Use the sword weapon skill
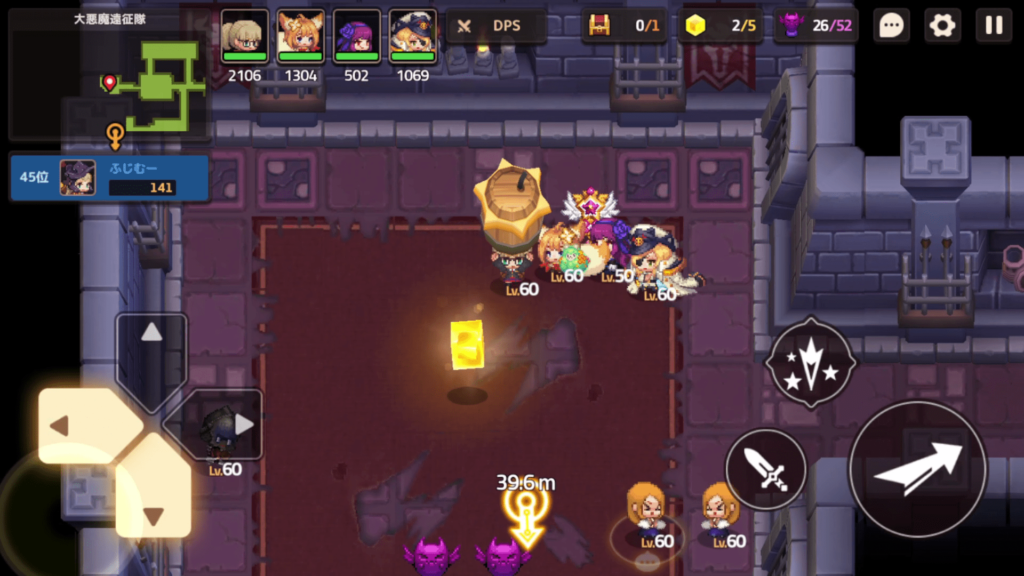The height and width of the screenshot is (576, 1024). (x=766, y=469)
